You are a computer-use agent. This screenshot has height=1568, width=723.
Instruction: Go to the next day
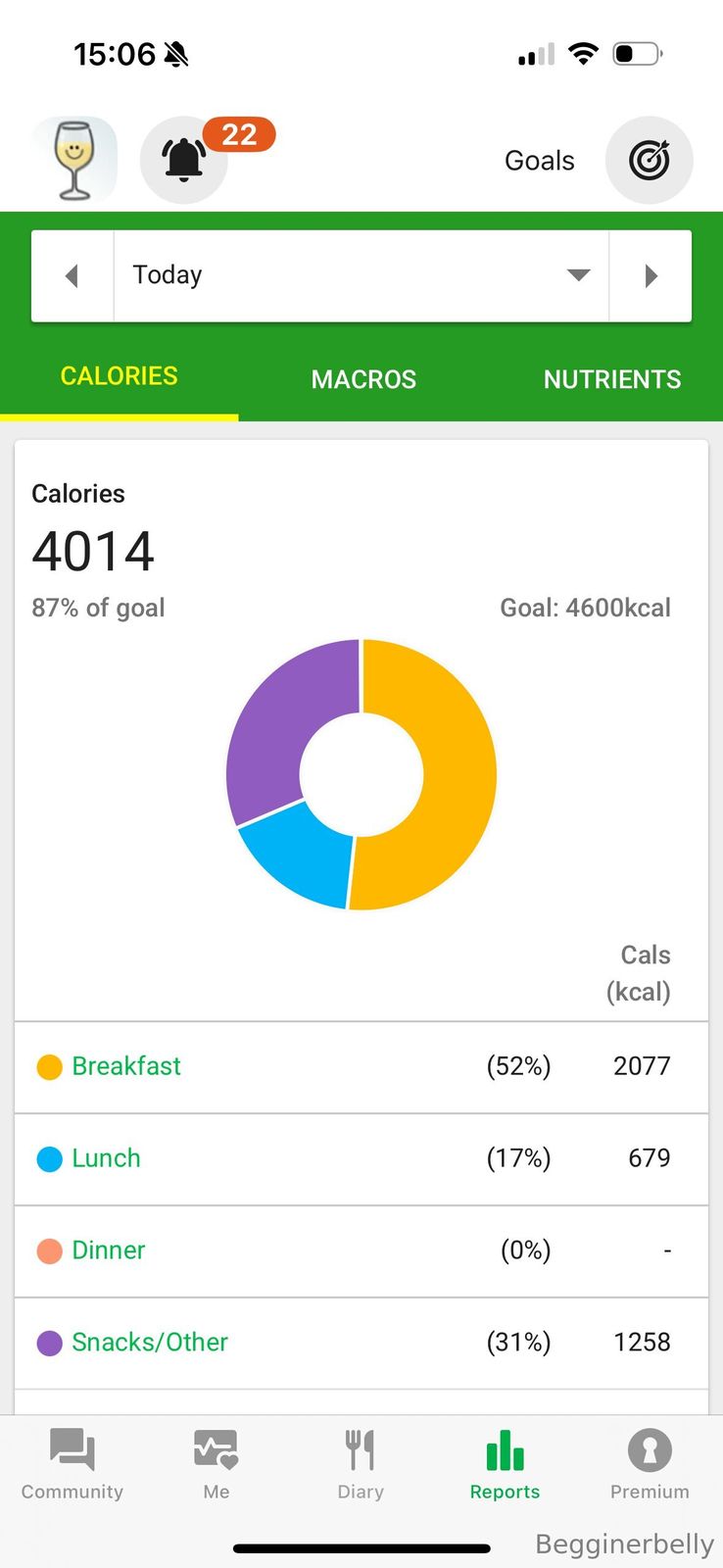point(651,276)
